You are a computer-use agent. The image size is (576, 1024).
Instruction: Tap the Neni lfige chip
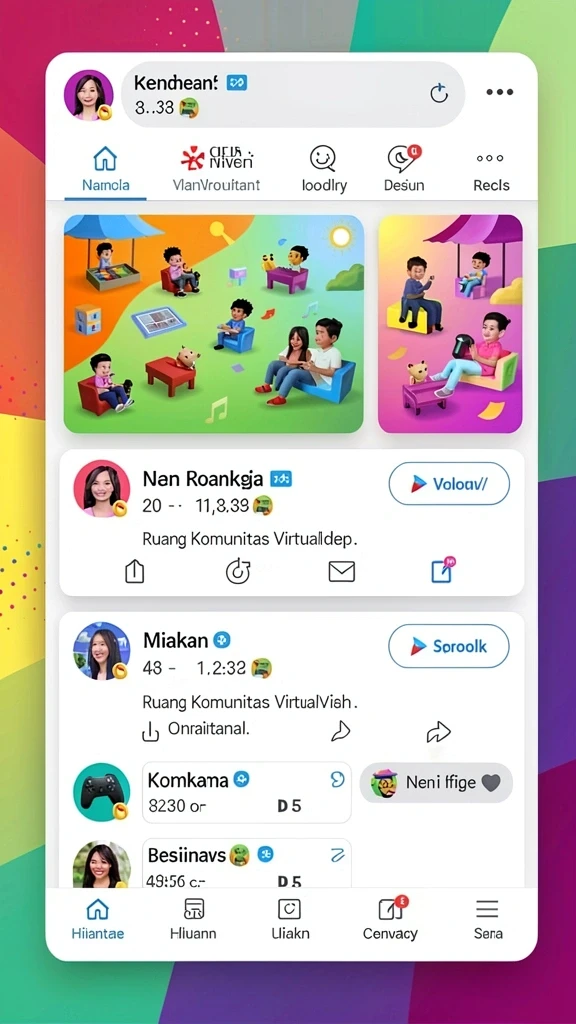point(436,782)
